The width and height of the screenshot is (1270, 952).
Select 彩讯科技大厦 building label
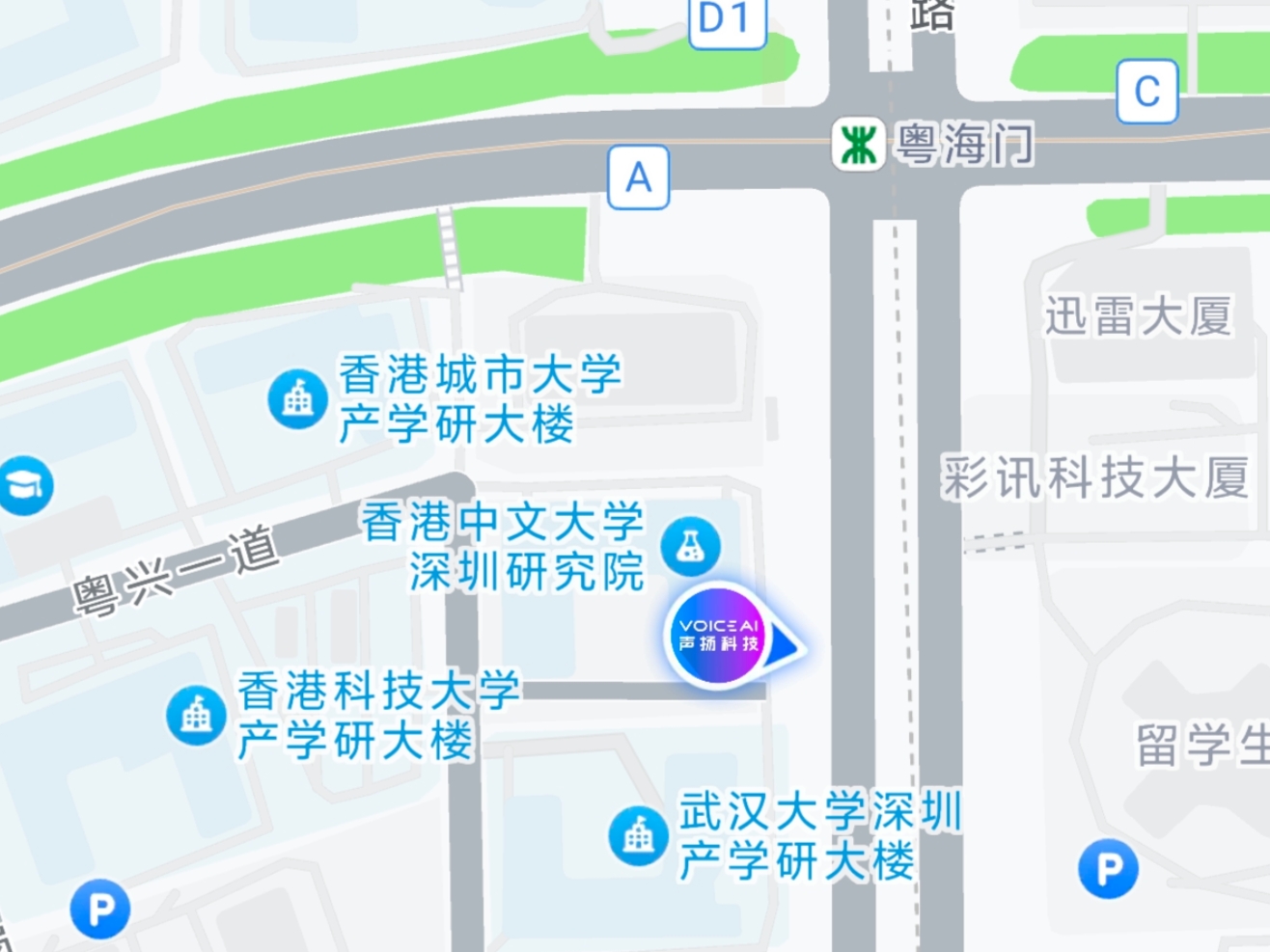point(1095,478)
